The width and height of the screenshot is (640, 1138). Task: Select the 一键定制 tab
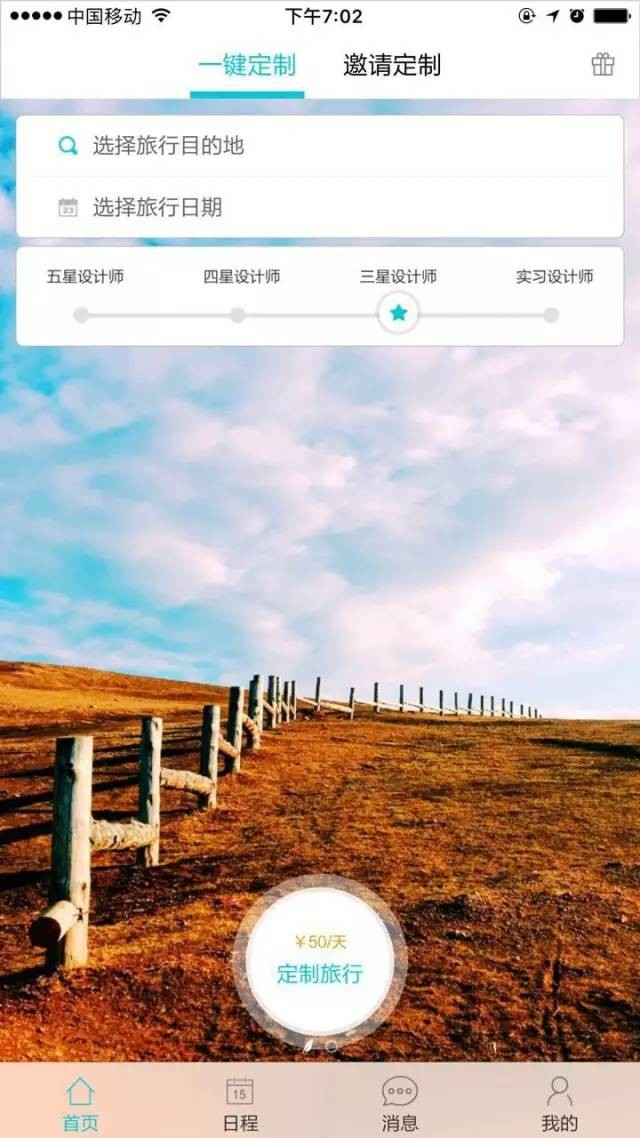(x=247, y=66)
